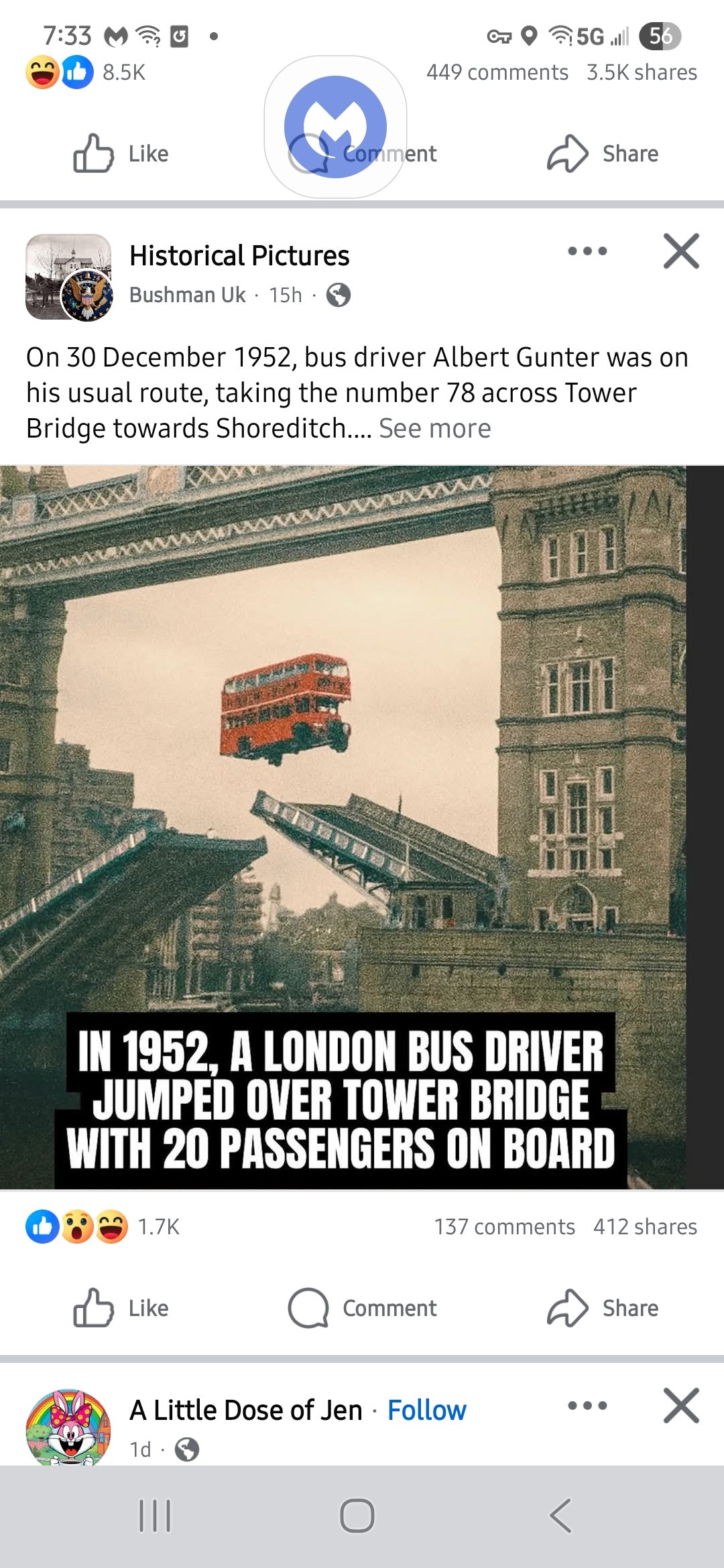Like the Historical Pictures post

pos(121,1308)
